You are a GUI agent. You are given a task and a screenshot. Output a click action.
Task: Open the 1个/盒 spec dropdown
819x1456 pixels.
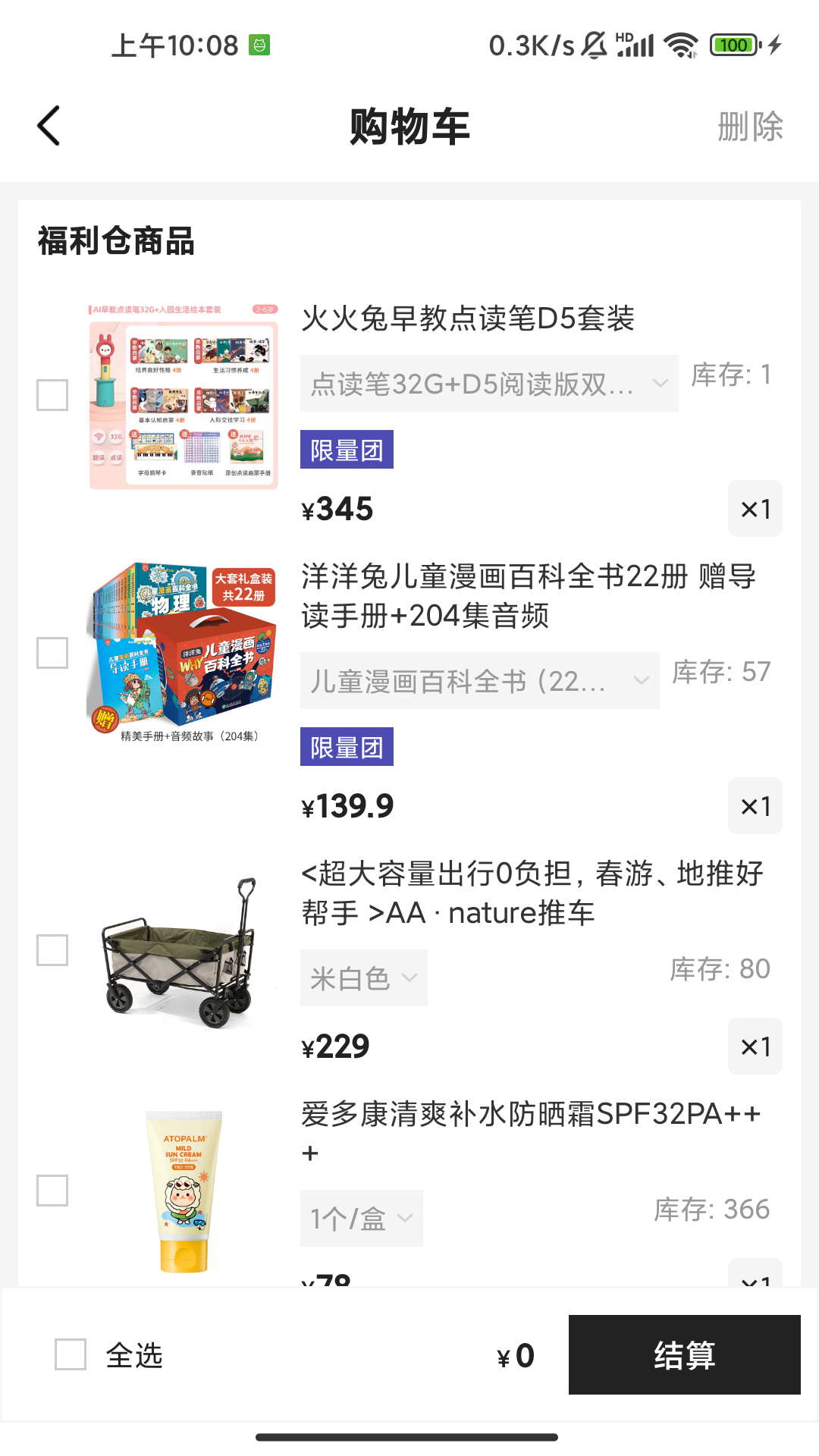click(362, 1218)
